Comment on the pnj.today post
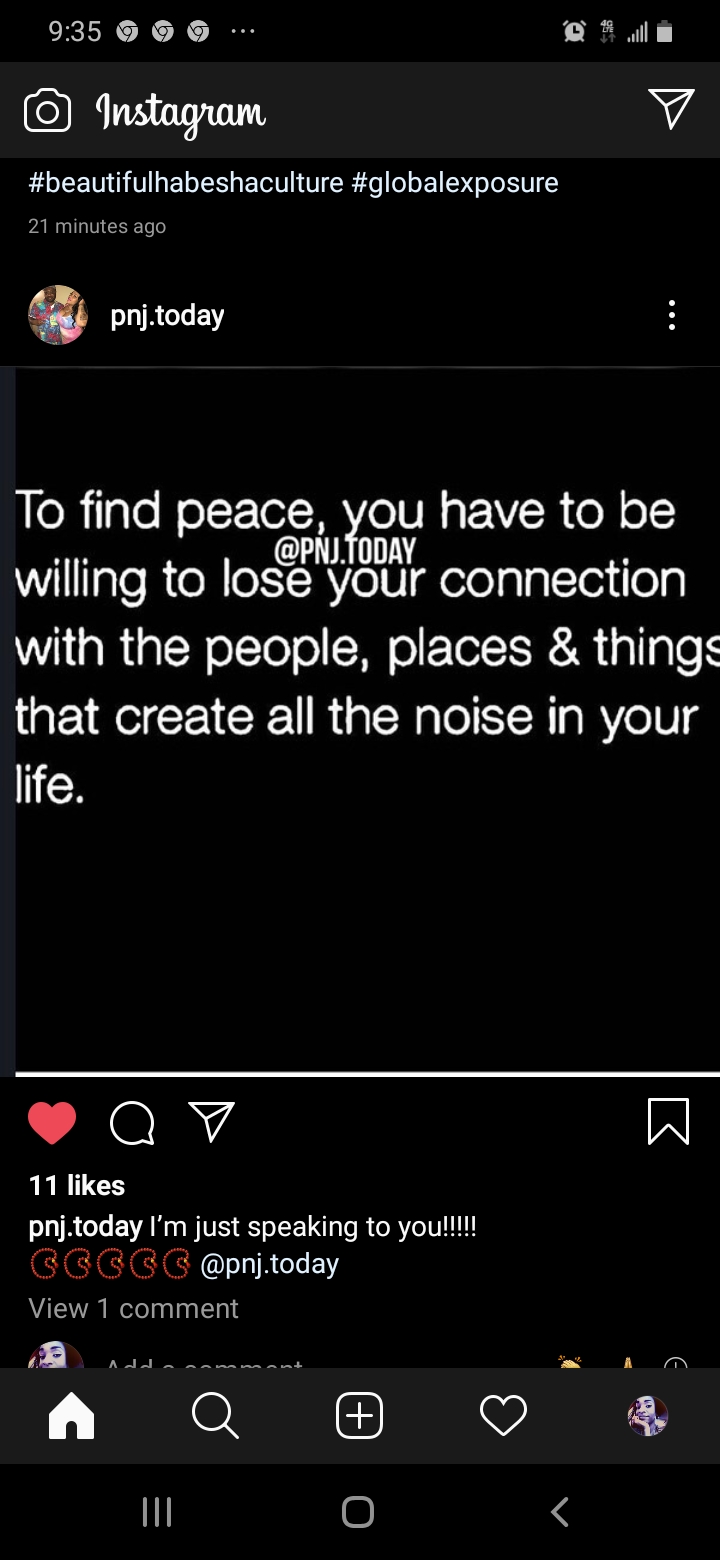720x1560 pixels. click(x=131, y=1123)
